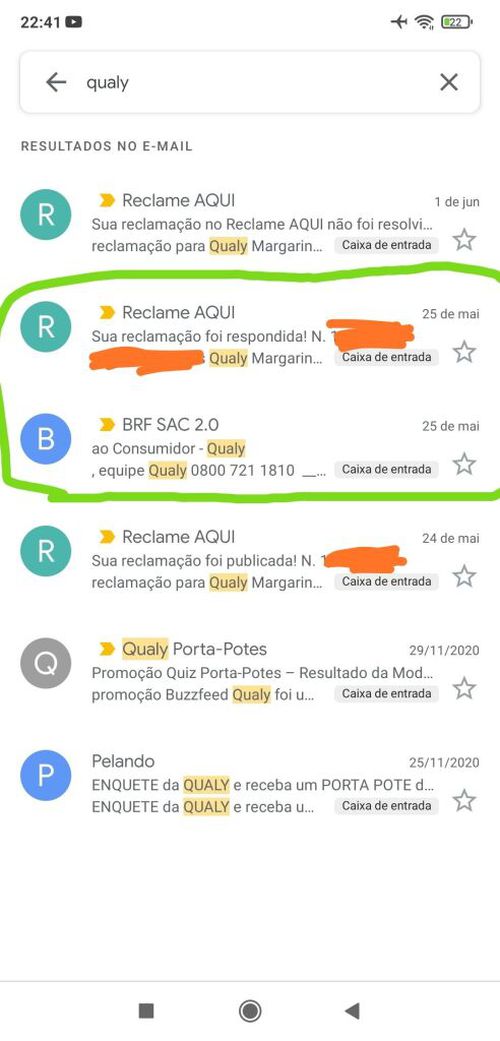500x1041 pixels.
Task: Open the "Sua reclamação foi publicada" email
Action: coord(250,560)
